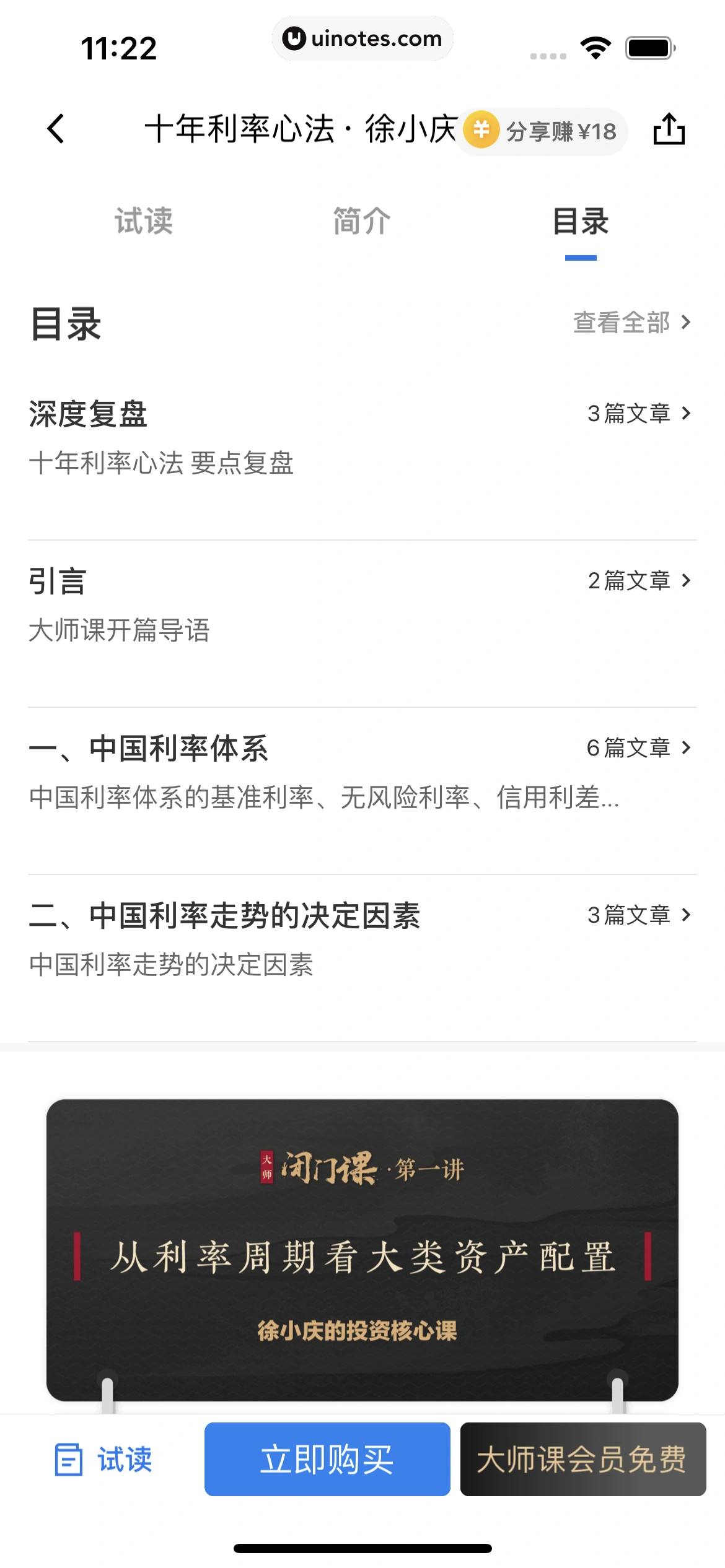
Task: Open the 从利率周期看大类资产配置 banner
Action: pos(362,1239)
